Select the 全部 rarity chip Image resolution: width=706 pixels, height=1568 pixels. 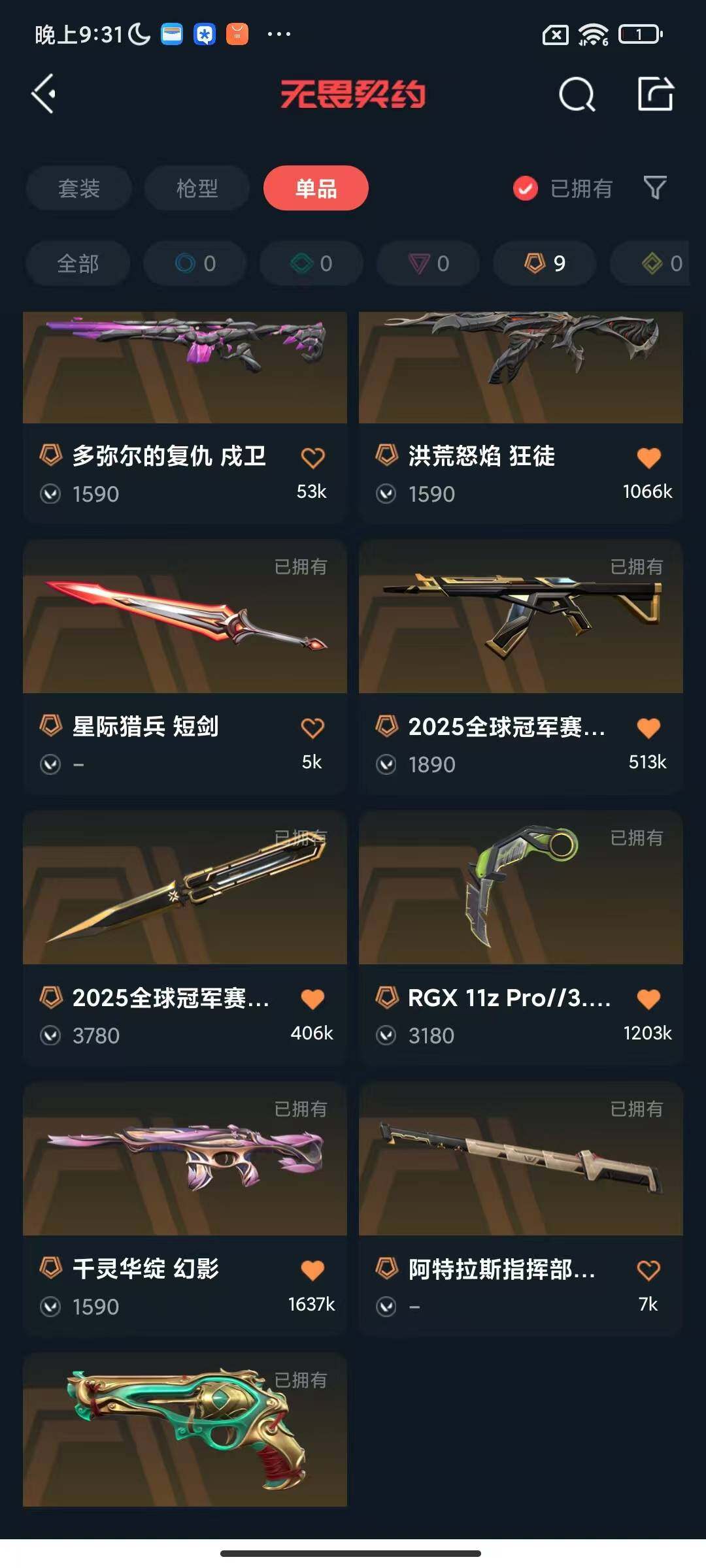[x=78, y=264]
